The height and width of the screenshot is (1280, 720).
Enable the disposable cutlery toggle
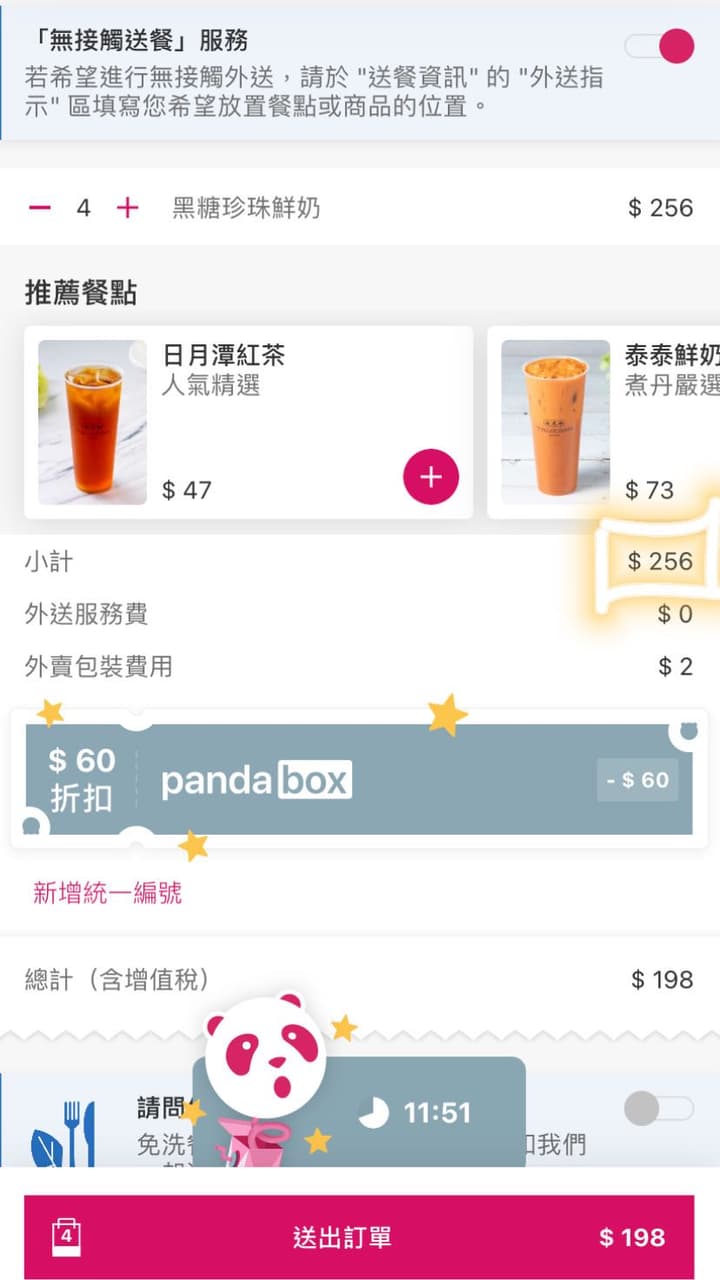point(656,1110)
